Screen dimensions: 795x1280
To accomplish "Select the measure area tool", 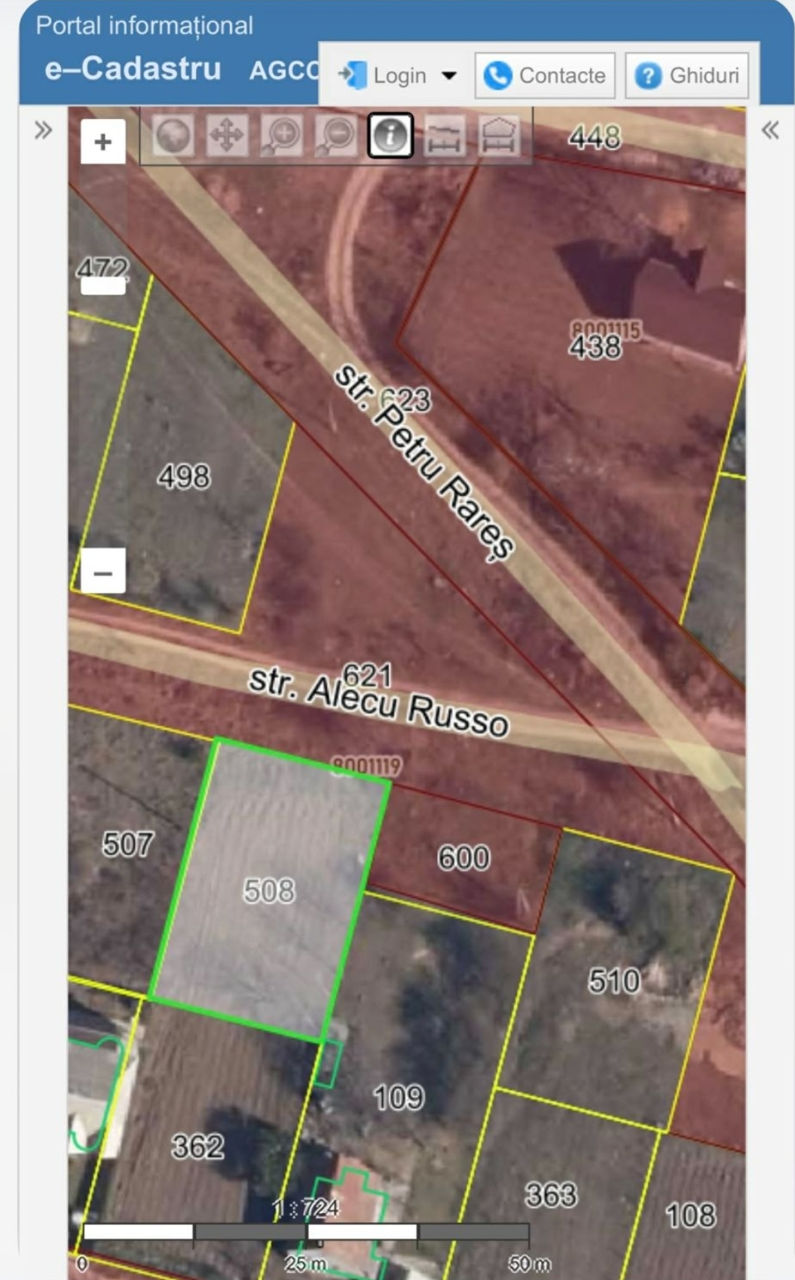I will pyautogui.click(x=499, y=136).
